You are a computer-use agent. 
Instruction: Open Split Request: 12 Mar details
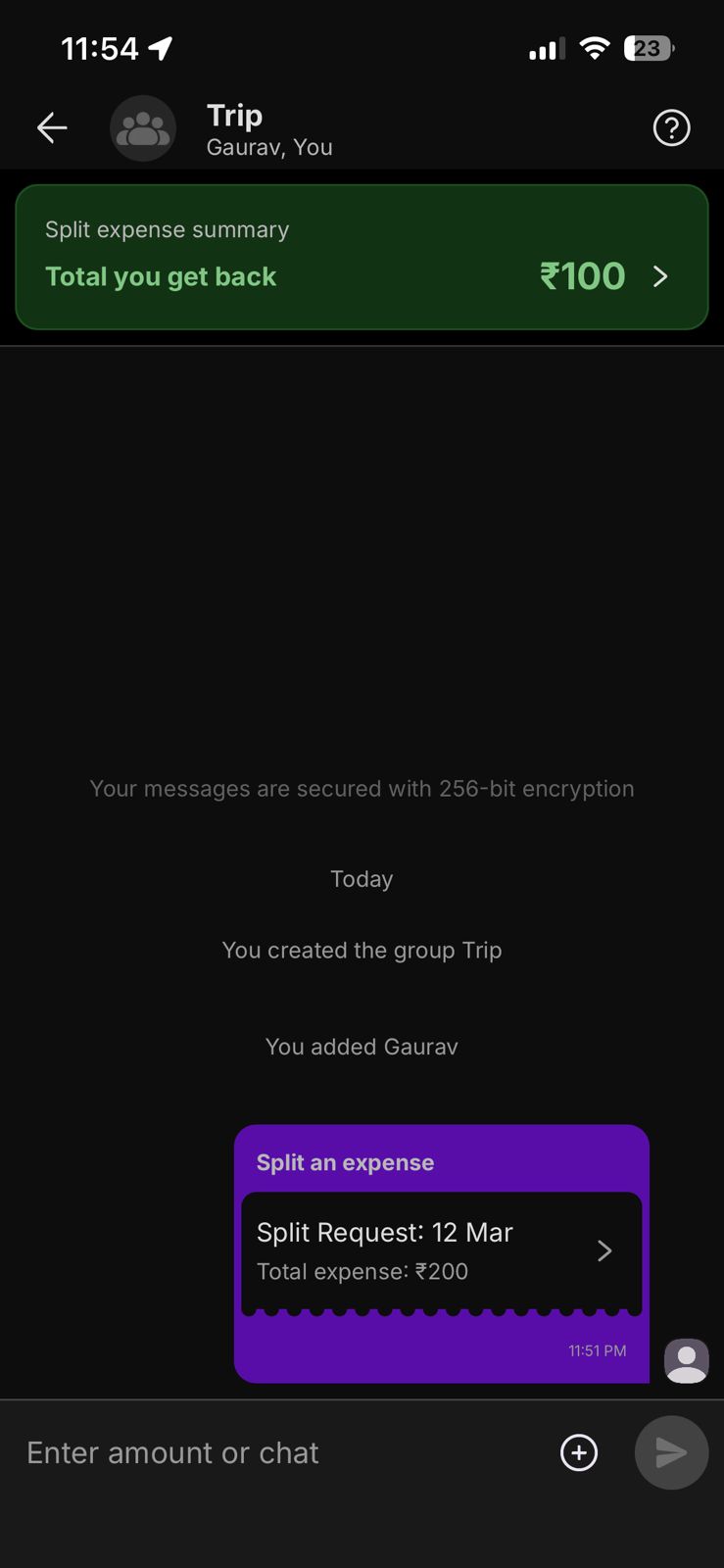pyautogui.click(x=441, y=1250)
